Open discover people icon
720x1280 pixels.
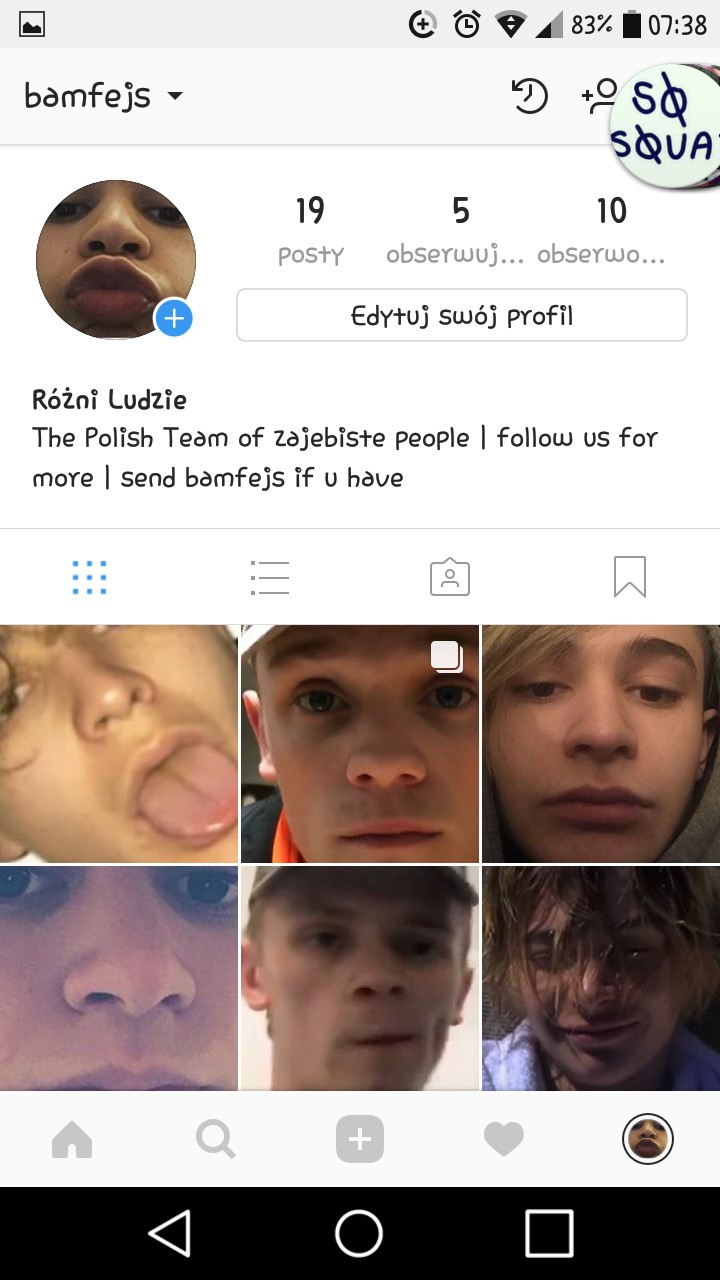(598, 96)
